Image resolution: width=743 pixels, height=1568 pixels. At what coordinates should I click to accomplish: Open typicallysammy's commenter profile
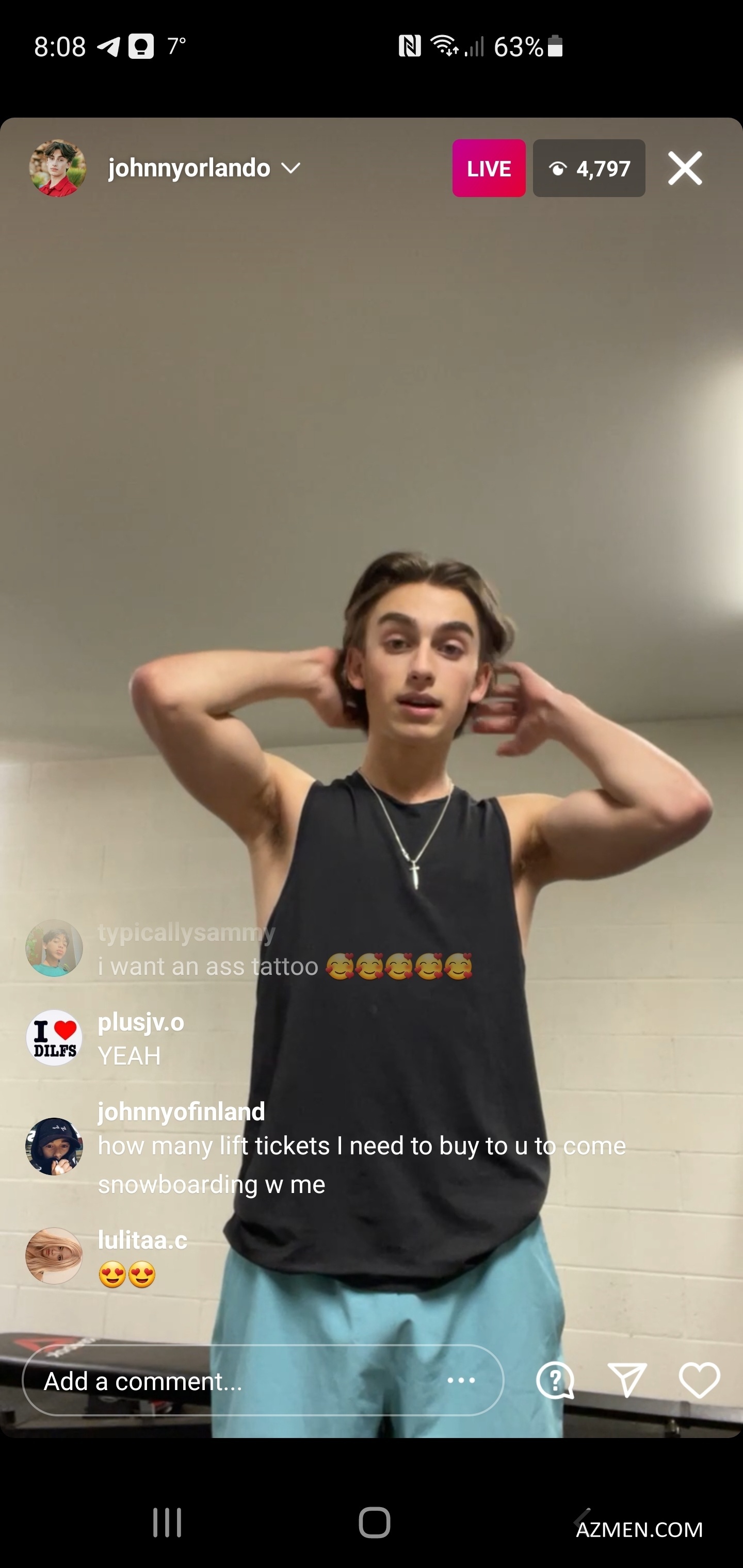pos(54,948)
